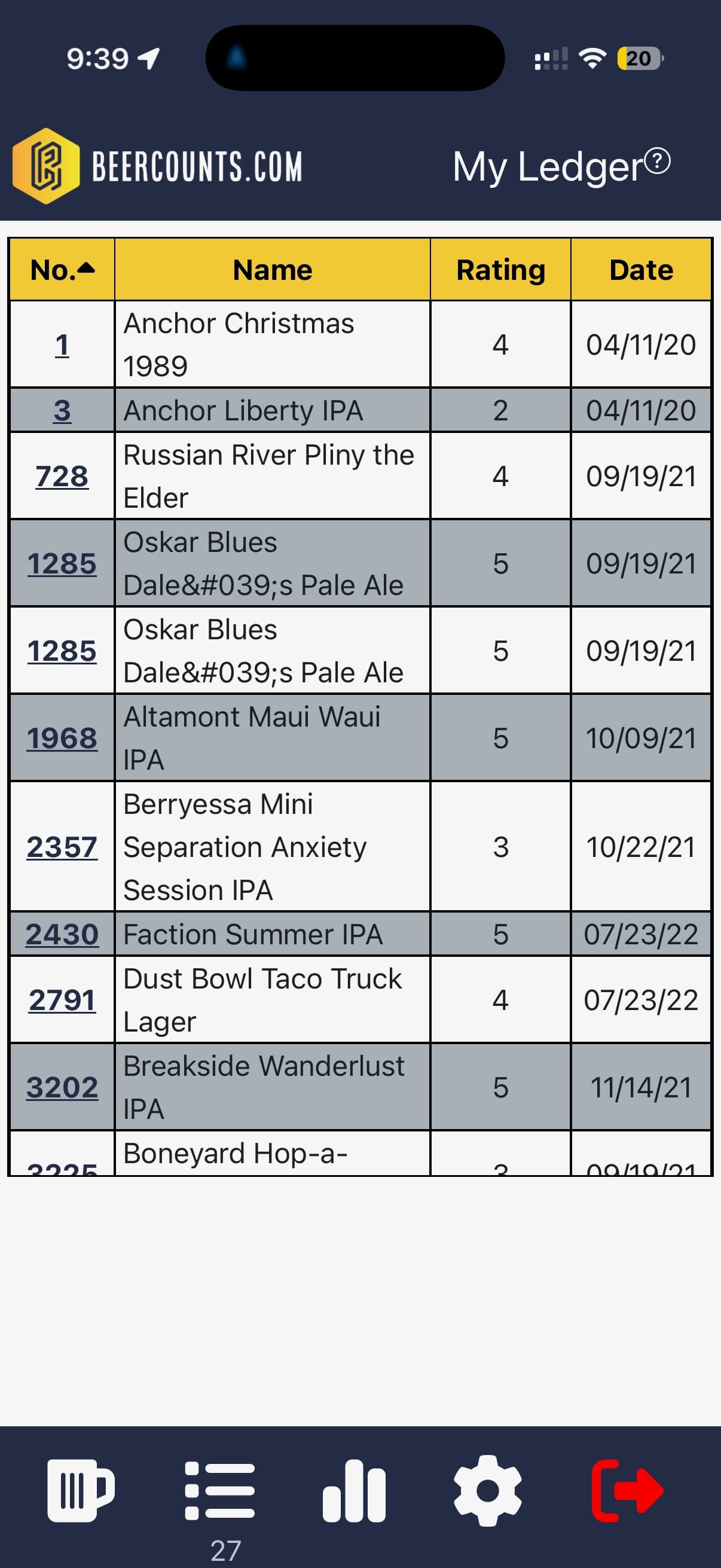Select the row for Breakside Wanderlust IPA
The image size is (721, 1568).
coord(61,1087)
